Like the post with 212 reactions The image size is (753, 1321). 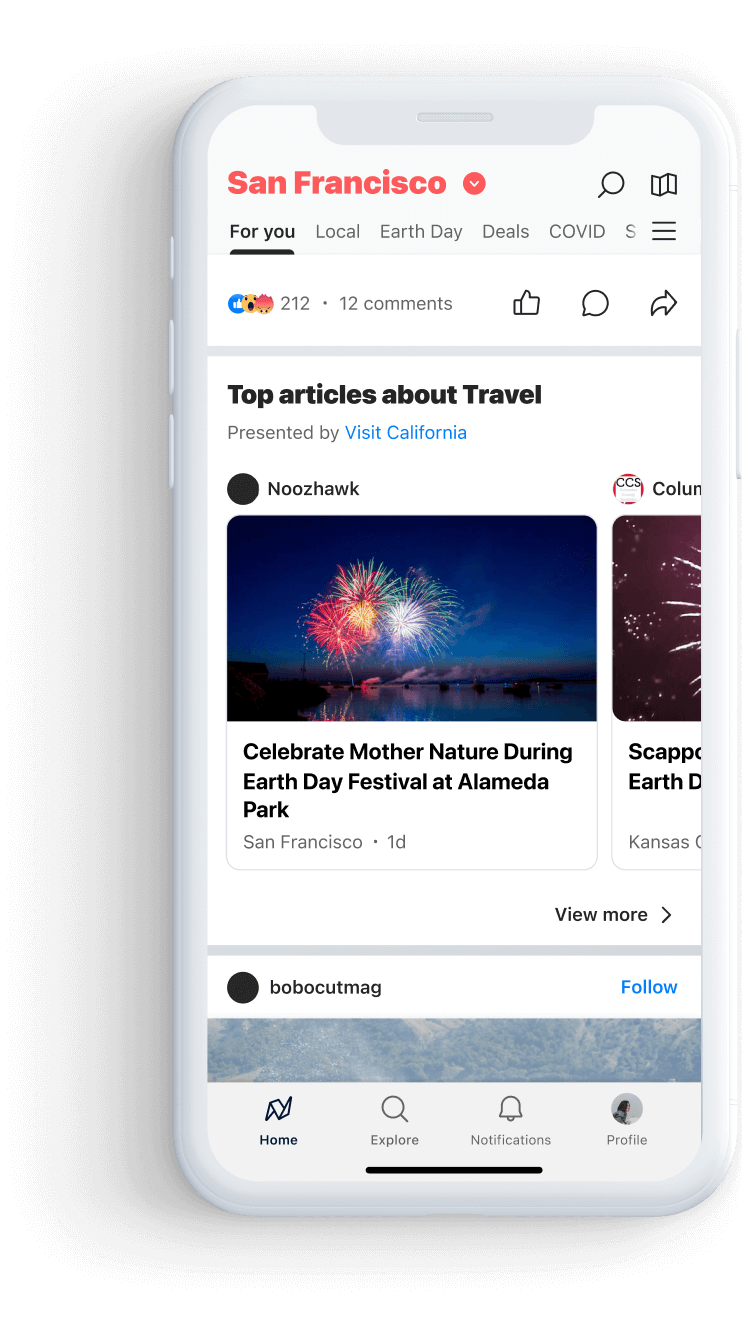(x=527, y=303)
